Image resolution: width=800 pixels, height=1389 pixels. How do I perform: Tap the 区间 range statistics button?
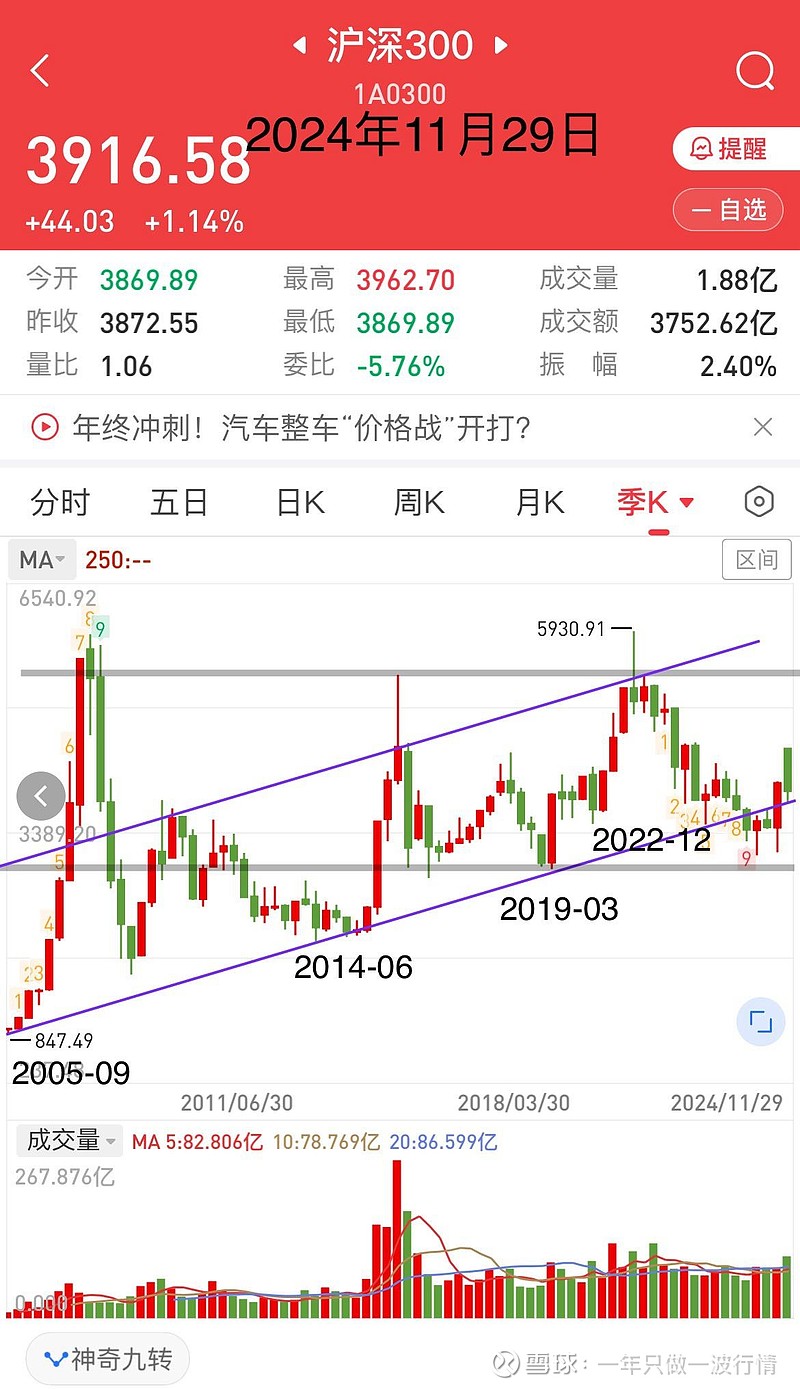coord(757,560)
